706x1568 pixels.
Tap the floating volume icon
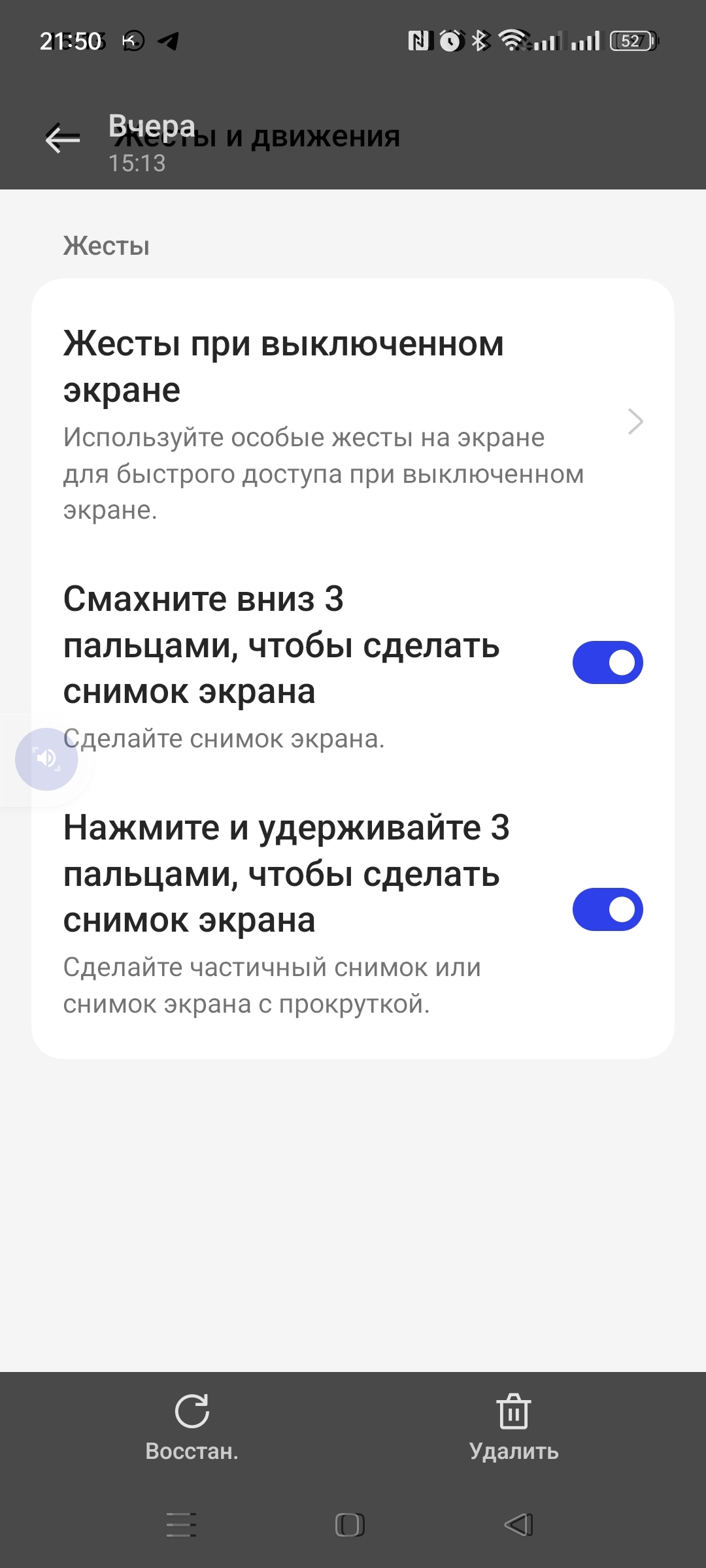click(x=46, y=759)
